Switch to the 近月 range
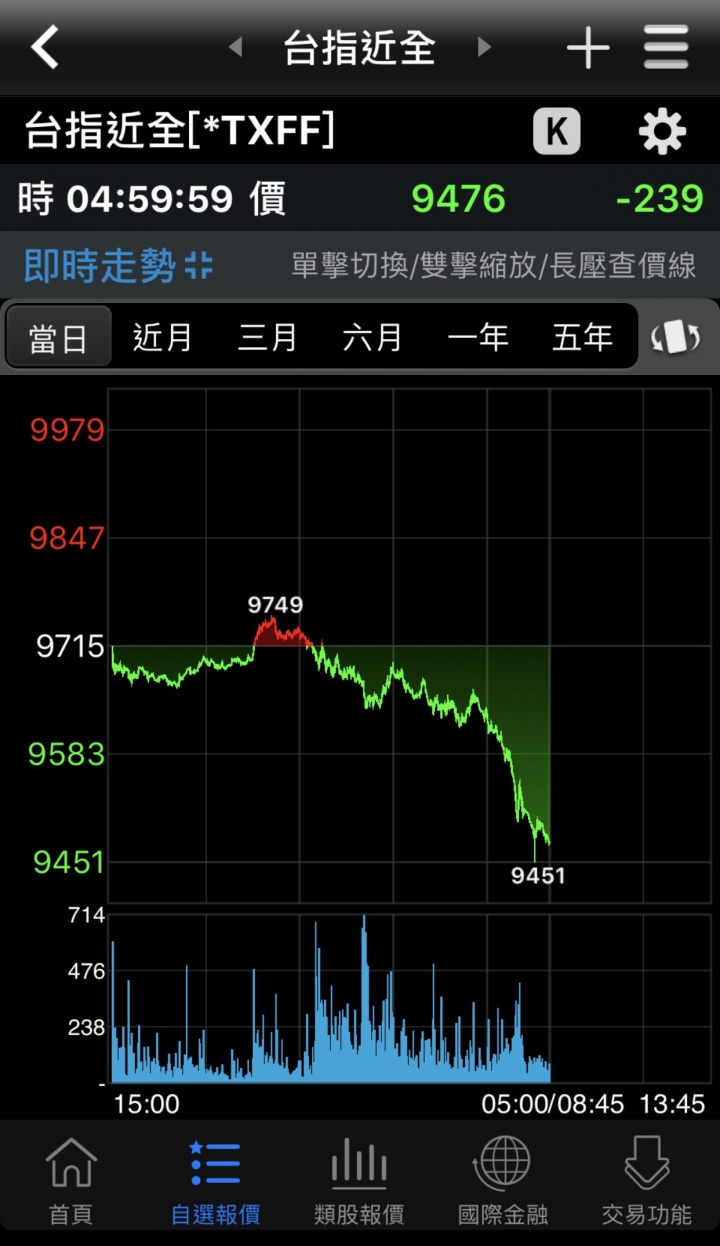This screenshot has height=1246, width=720. tap(162, 338)
